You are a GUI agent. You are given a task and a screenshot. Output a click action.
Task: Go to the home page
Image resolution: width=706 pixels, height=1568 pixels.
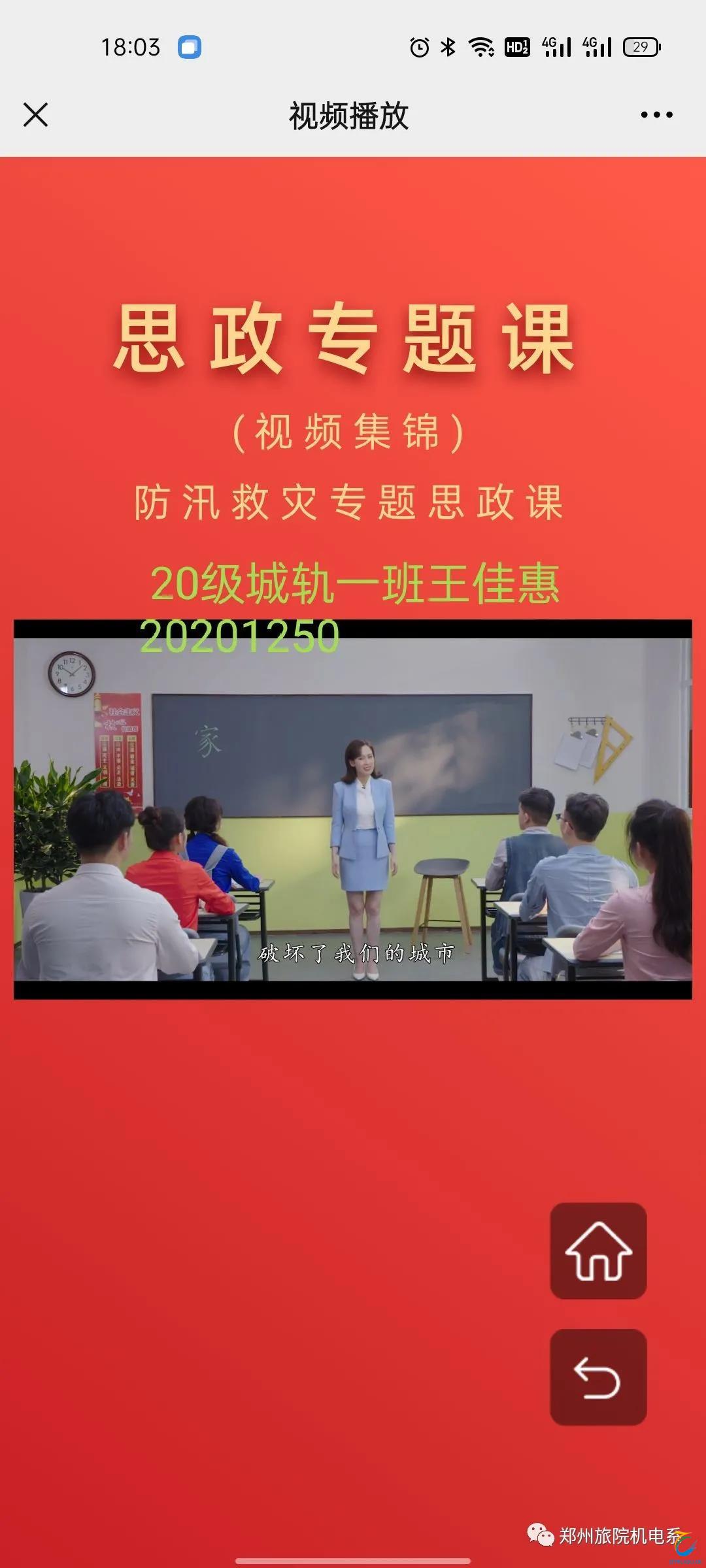click(598, 1250)
